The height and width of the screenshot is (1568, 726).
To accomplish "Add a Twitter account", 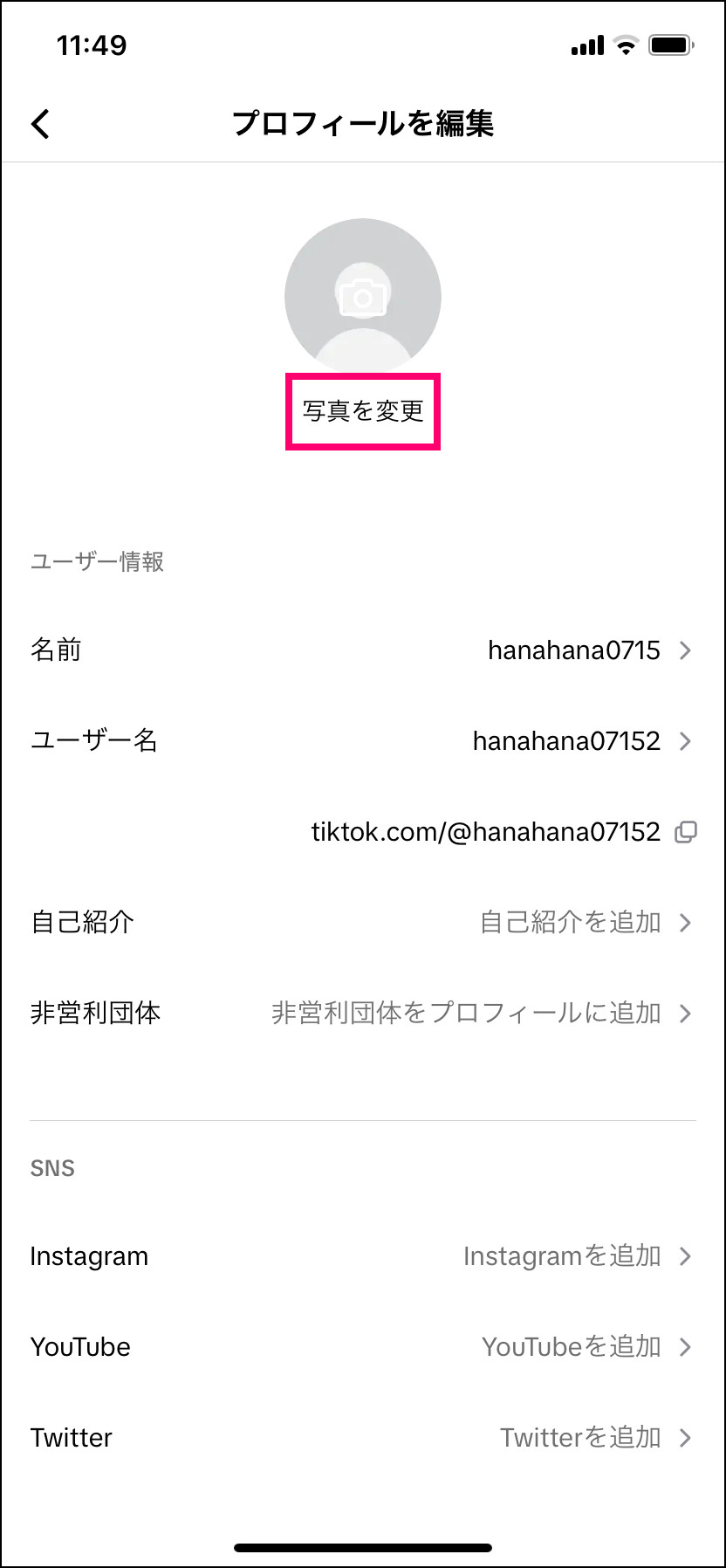I will click(x=363, y=1438).
